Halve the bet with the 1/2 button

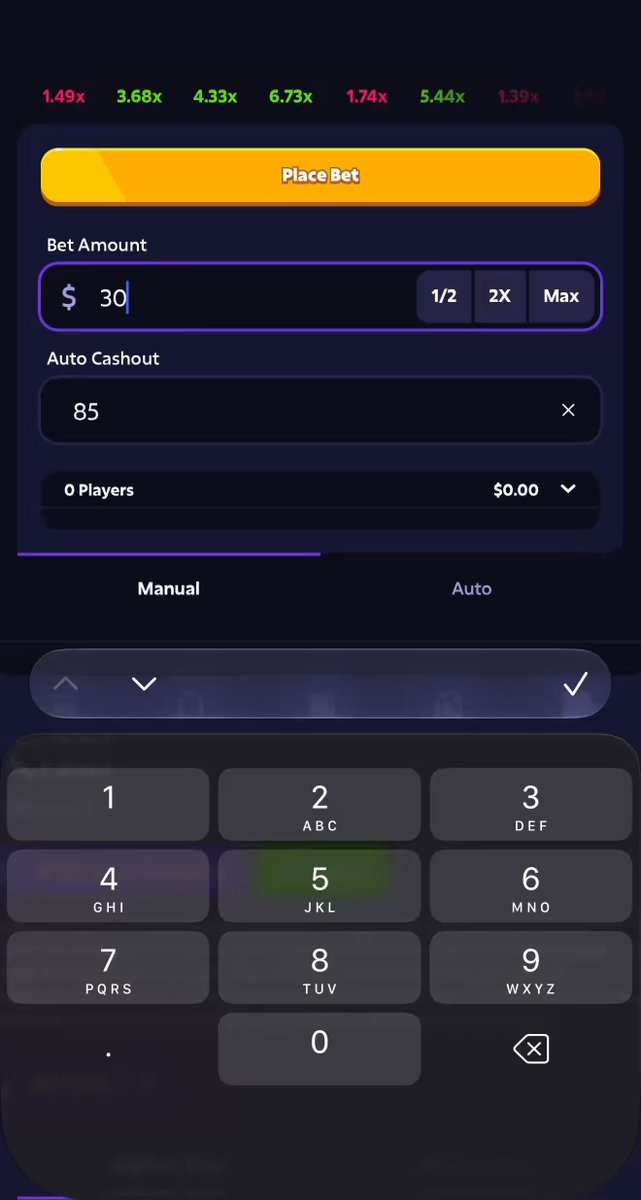(444, 296)
